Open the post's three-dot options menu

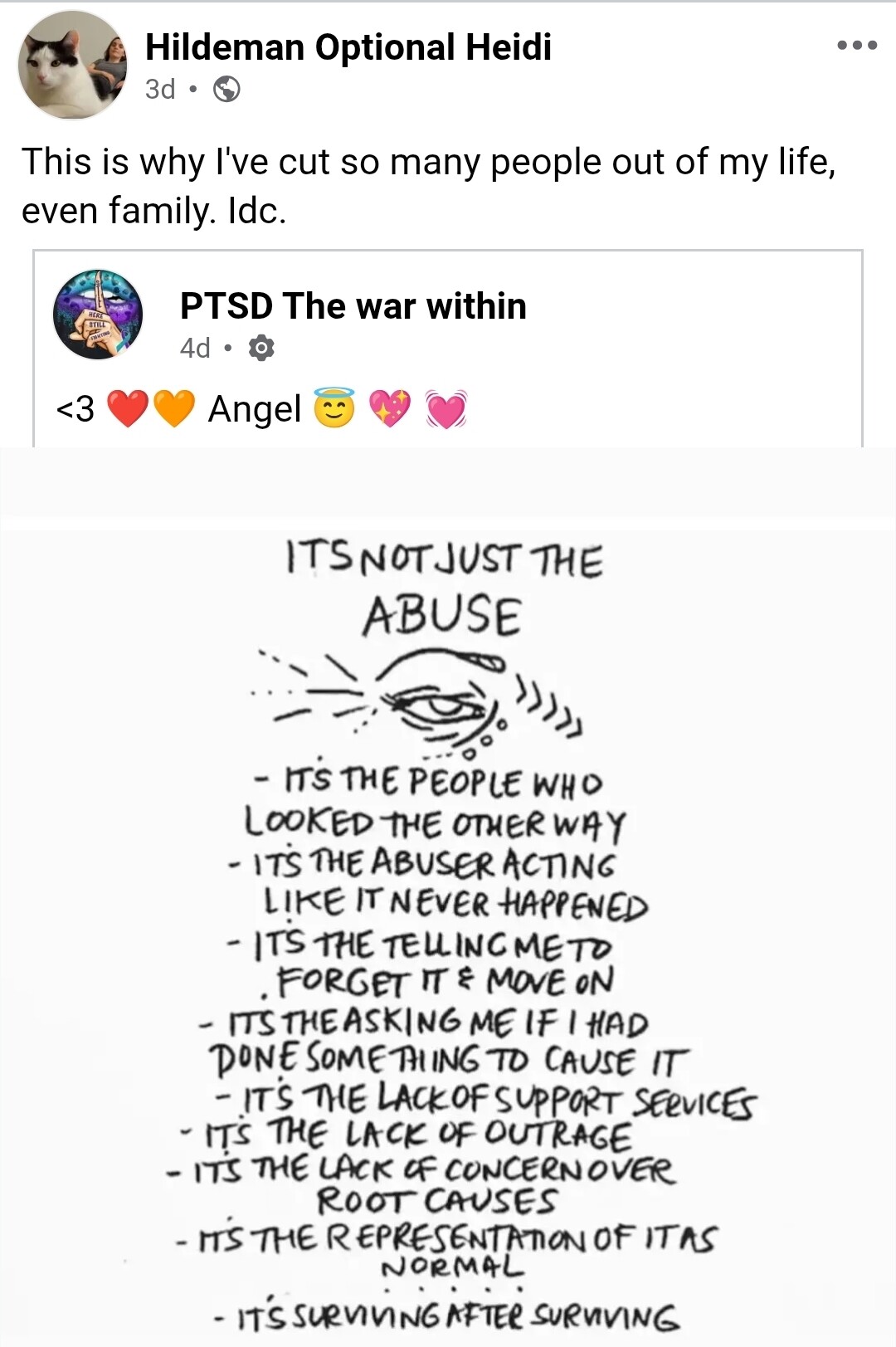(857, 46)
